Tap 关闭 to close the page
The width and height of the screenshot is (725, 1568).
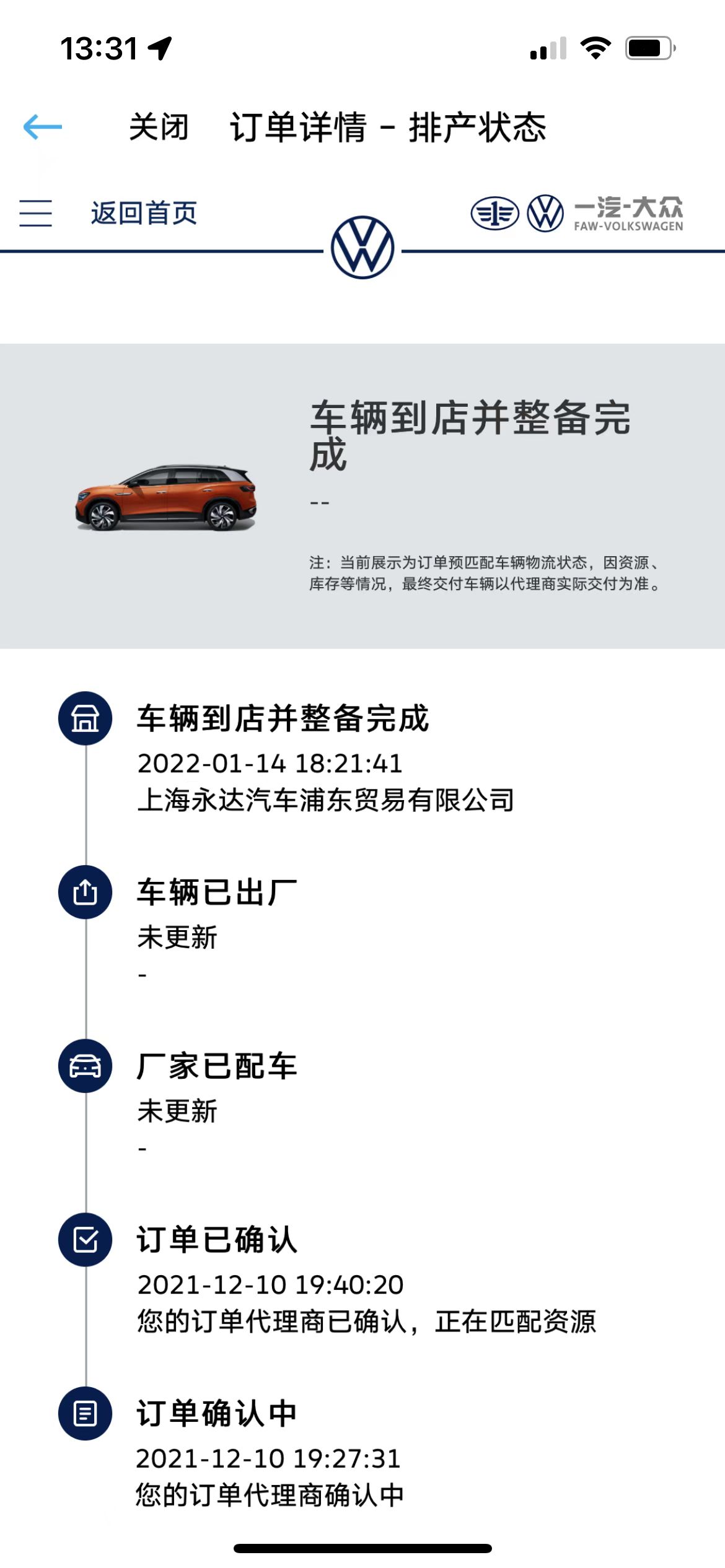(x=159, y=127)
